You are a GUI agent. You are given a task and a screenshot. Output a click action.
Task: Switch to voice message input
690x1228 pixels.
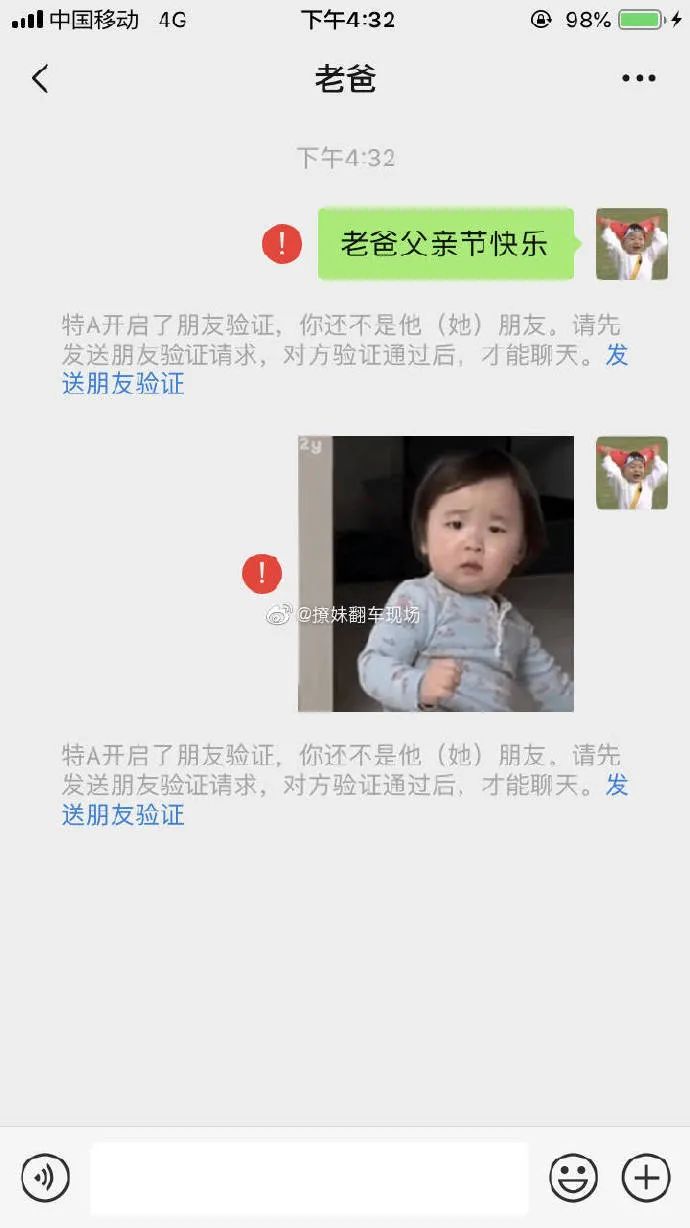tap(46, 1178)
